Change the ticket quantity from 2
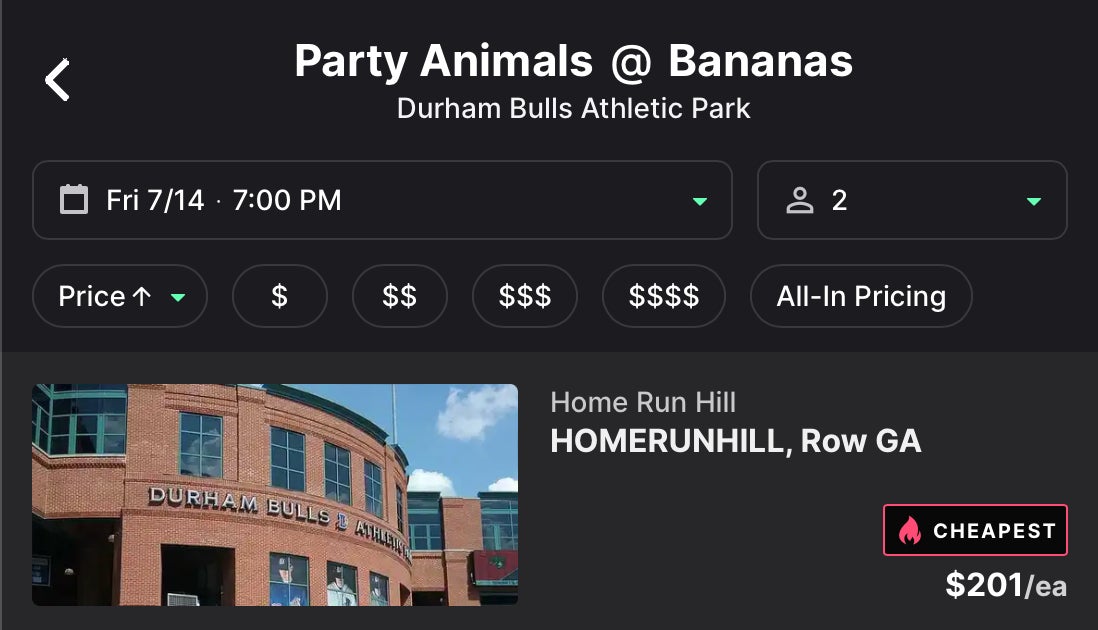 coord(911,201)
